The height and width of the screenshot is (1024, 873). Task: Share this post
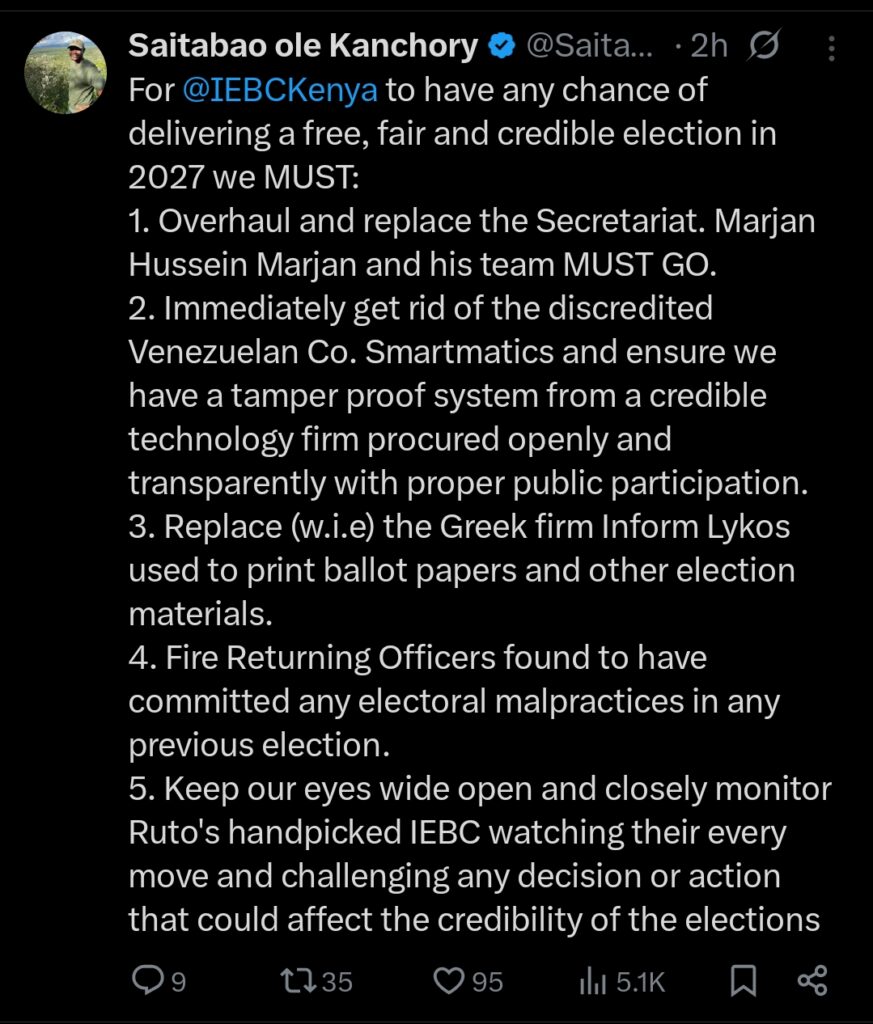(812, 981)
